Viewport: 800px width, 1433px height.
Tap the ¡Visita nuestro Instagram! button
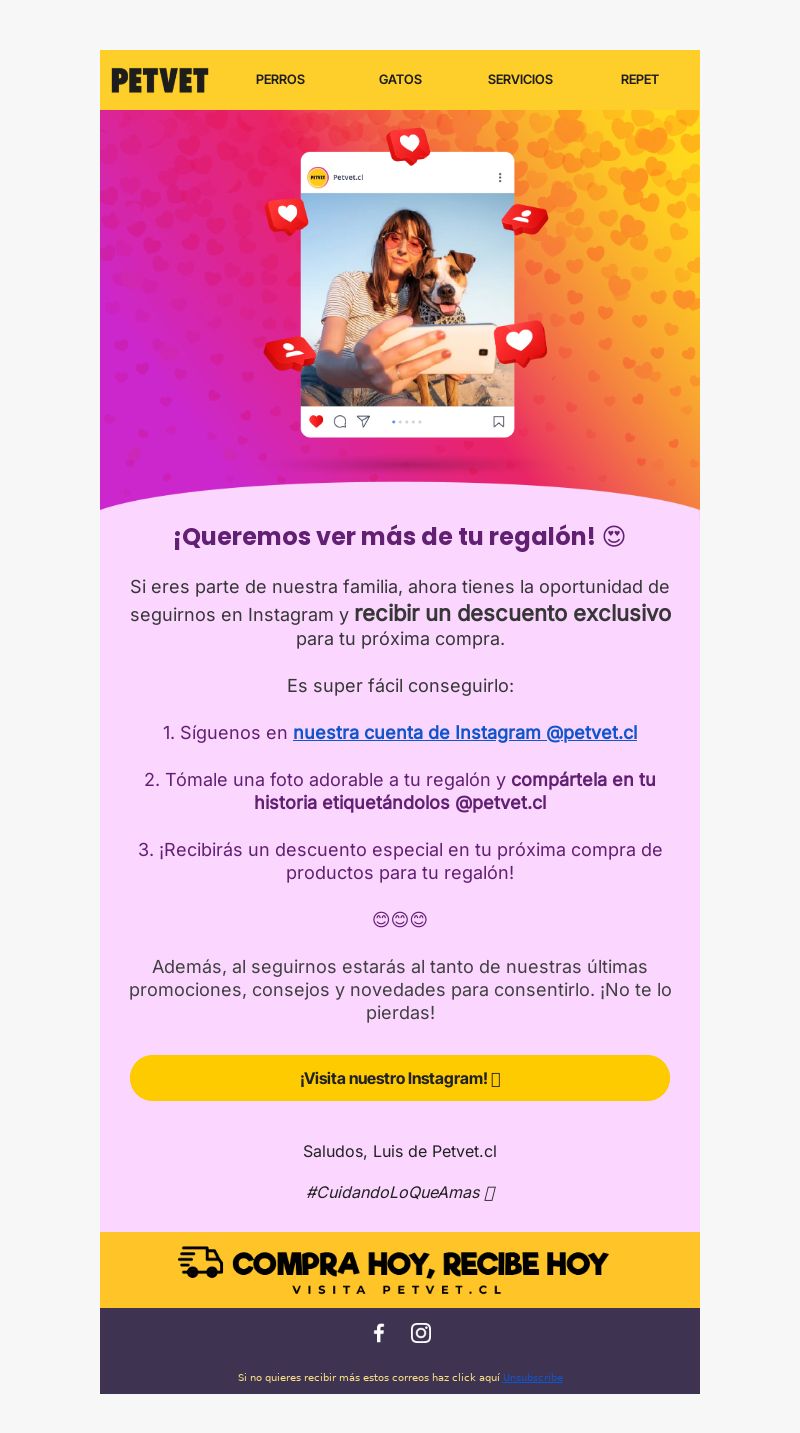tap(400, 1078)
